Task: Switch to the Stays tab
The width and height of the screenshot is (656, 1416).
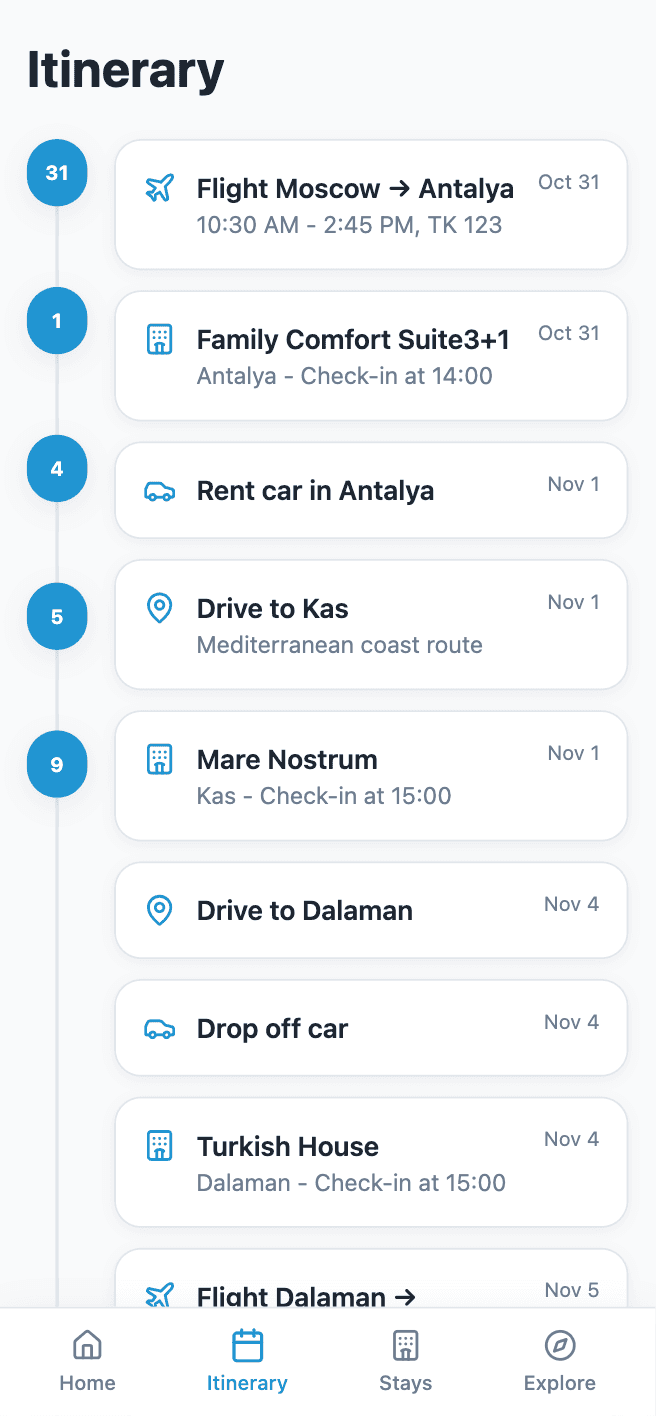Action: click(405, 1362)
